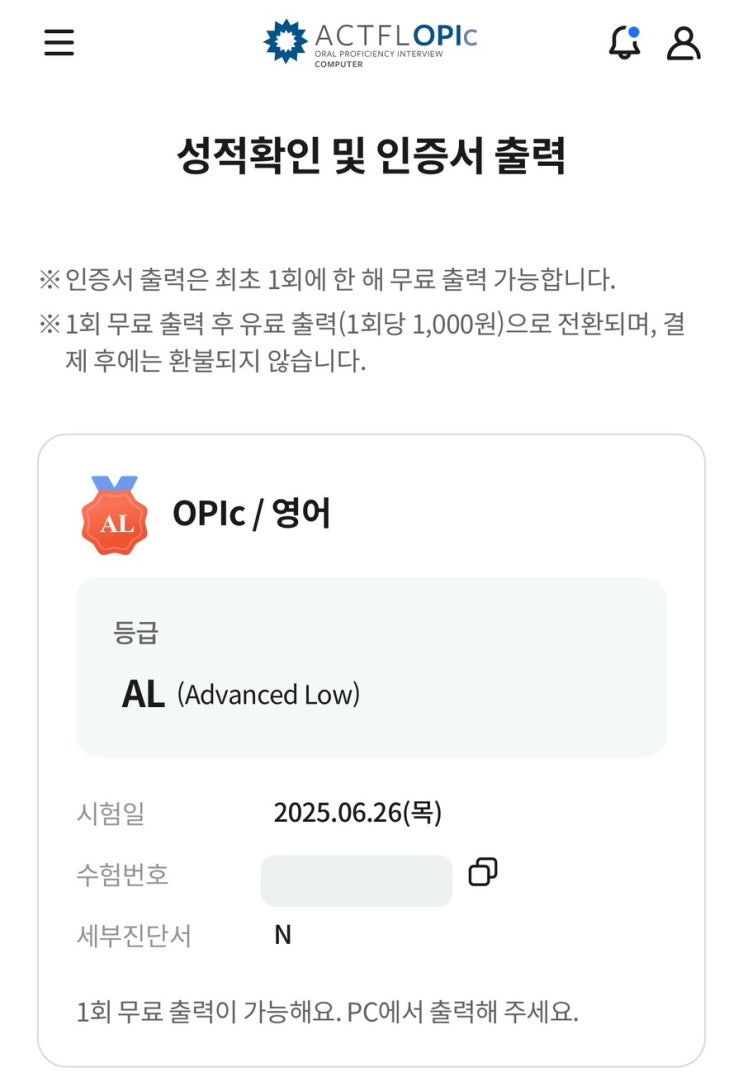743x1077 pixels.
Task: Click the 세부진단서 N status
Action: coord(283,935)
